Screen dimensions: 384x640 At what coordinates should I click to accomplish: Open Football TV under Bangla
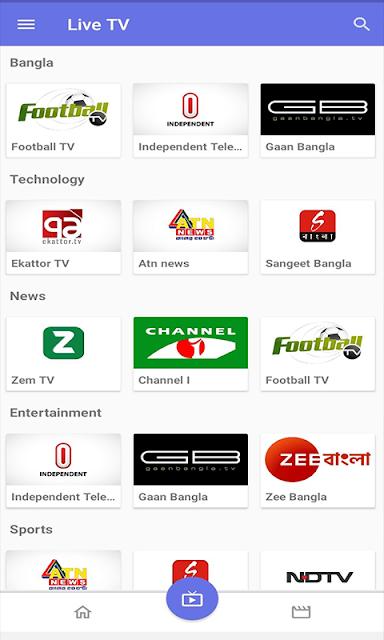63,120
